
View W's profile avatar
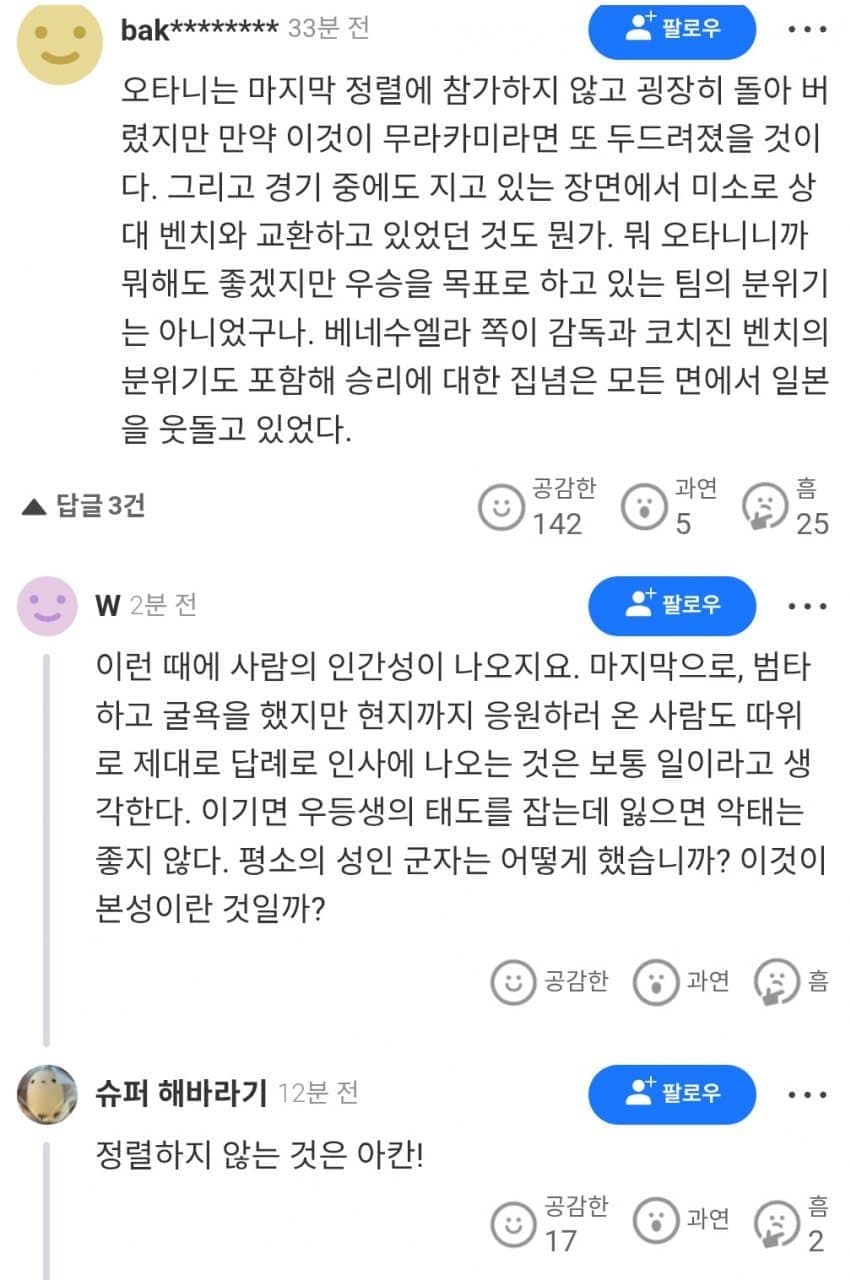tap(47, 605)
